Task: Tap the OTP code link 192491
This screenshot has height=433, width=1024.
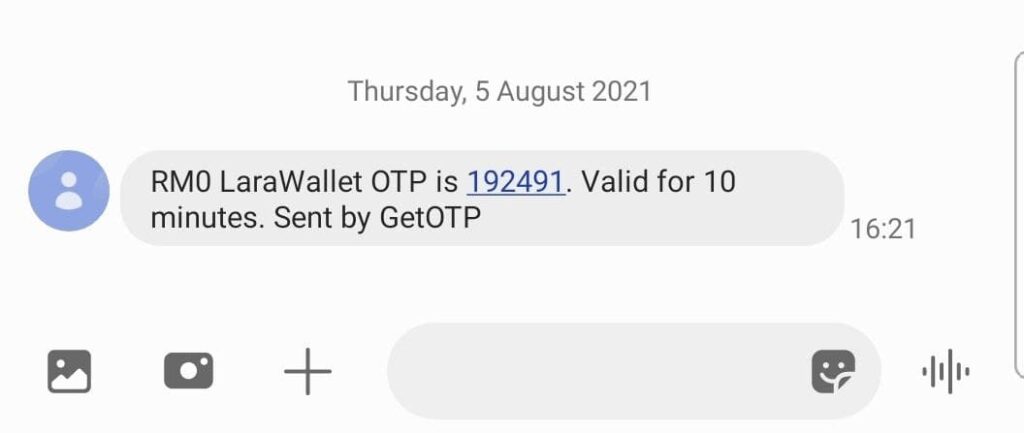Action: [x=517, y=182]
